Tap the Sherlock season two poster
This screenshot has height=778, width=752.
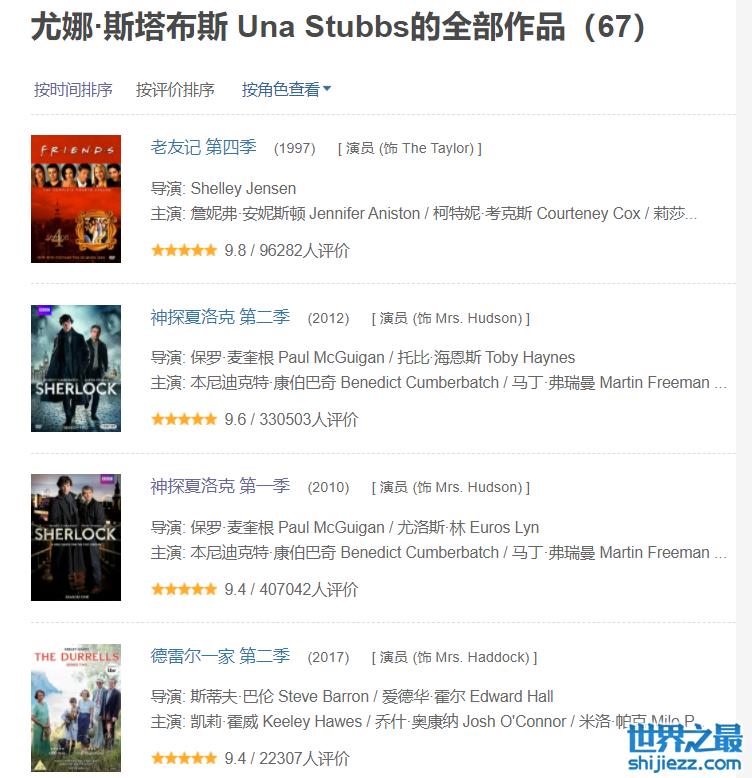(x=76, y=368)
